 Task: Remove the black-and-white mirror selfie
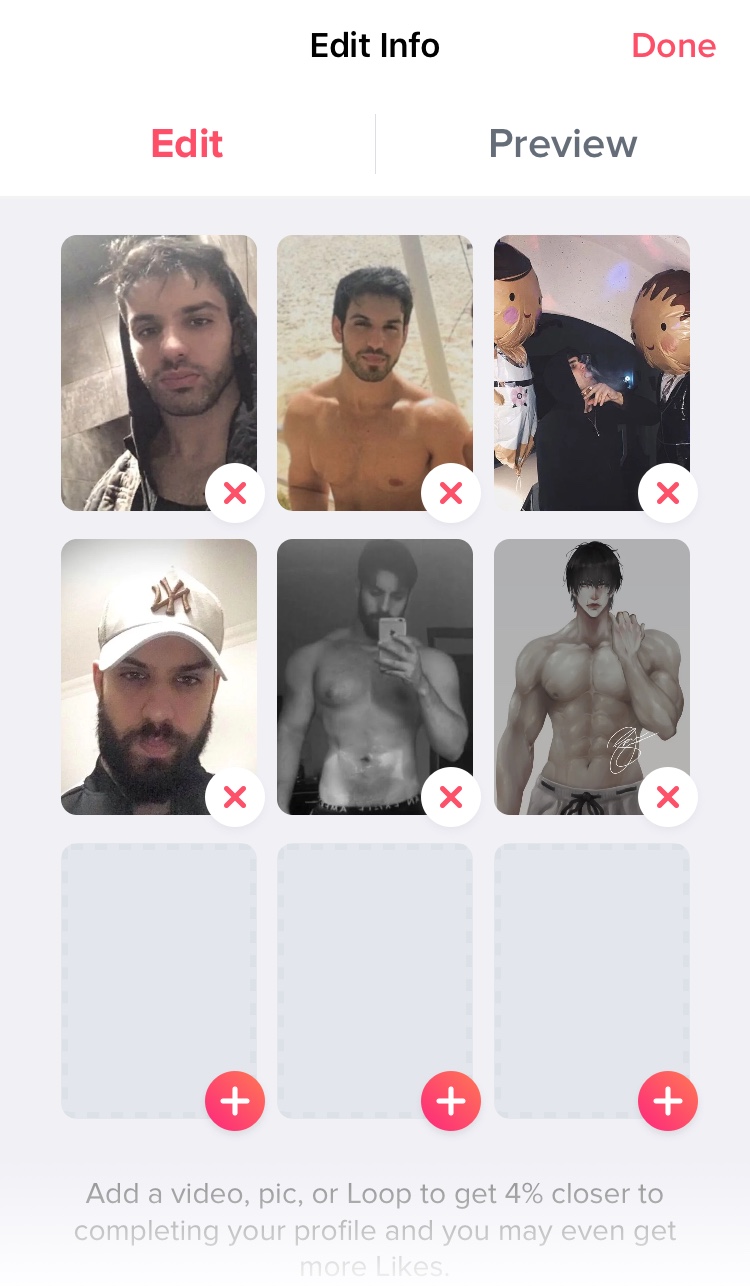451,797
